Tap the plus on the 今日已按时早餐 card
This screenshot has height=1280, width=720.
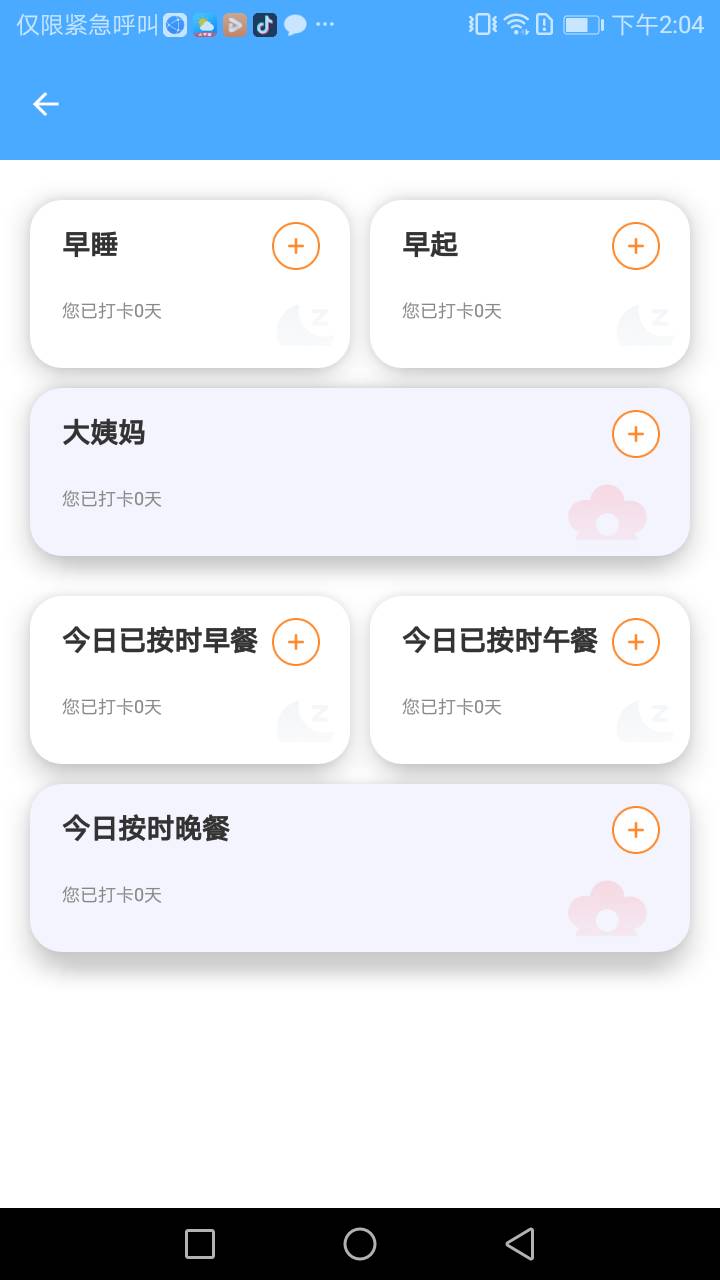(x=295, y=641)
